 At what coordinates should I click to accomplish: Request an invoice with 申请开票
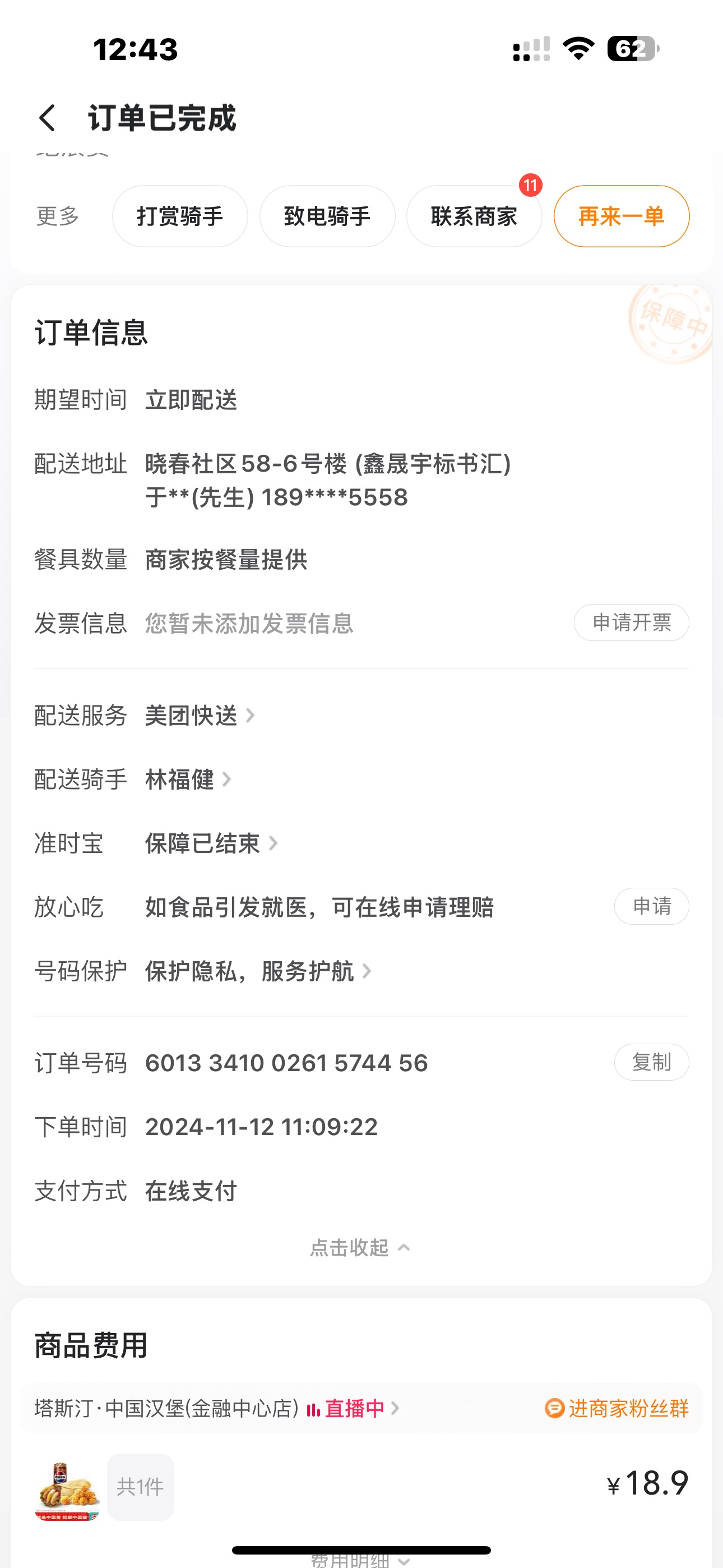click(631, 622)
